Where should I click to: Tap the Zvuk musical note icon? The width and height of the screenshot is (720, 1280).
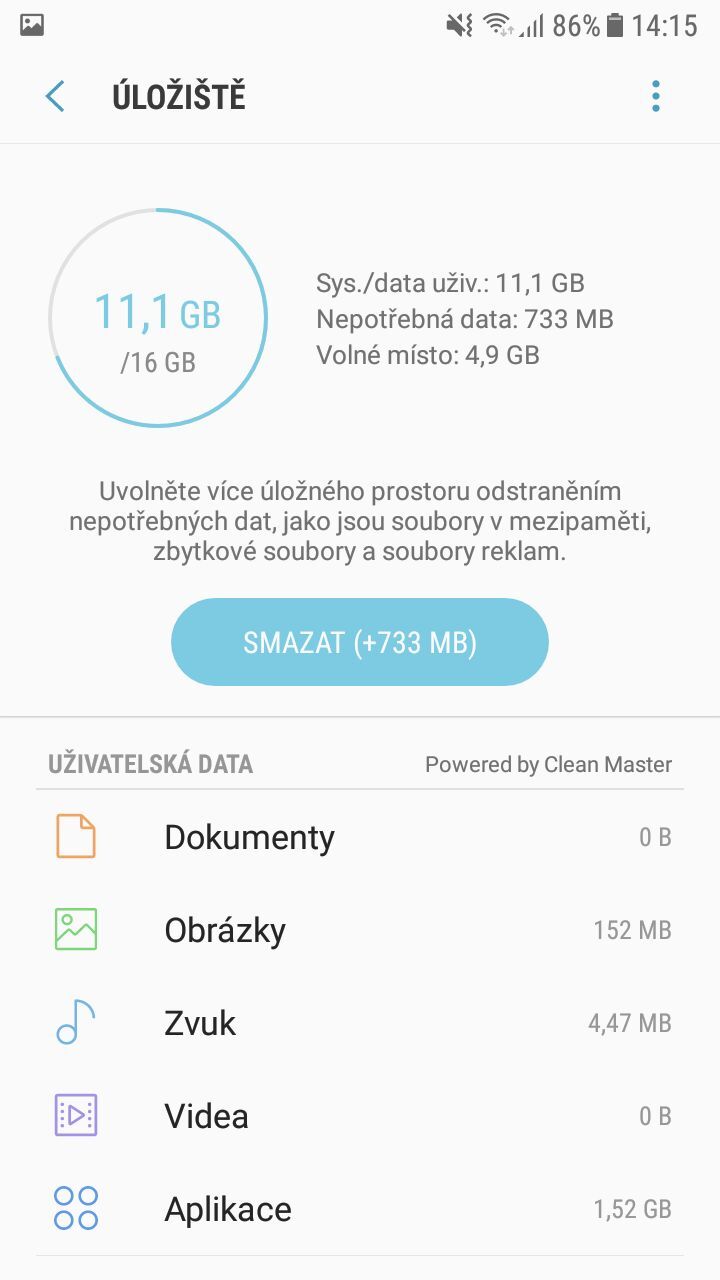click(x=73, y=1022)
